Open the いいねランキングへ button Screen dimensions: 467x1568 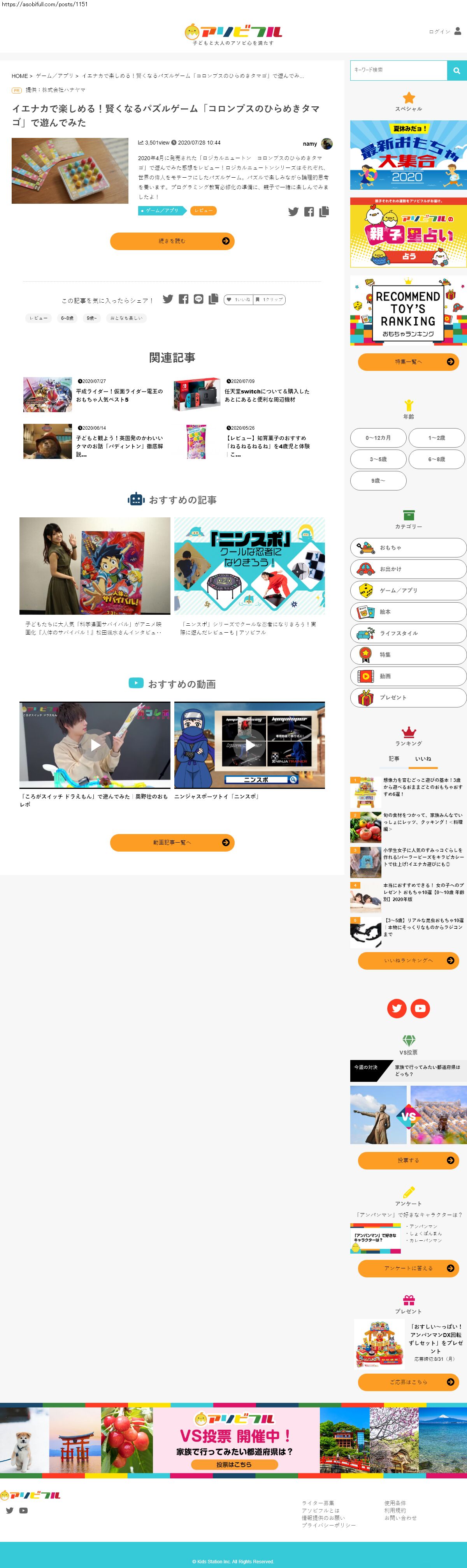[x=408, y=961]
